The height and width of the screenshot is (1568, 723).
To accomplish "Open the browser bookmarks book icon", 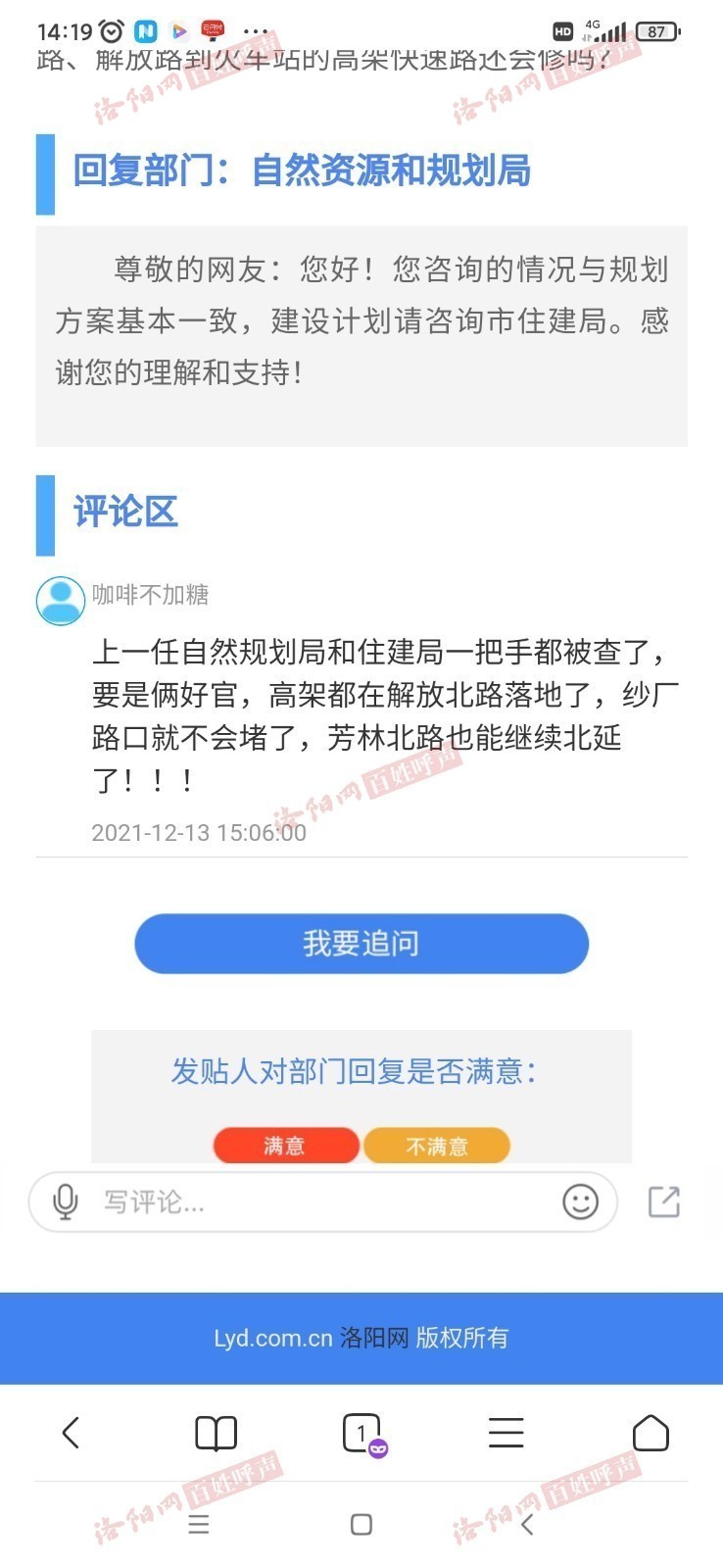I will coord(216,1433).
